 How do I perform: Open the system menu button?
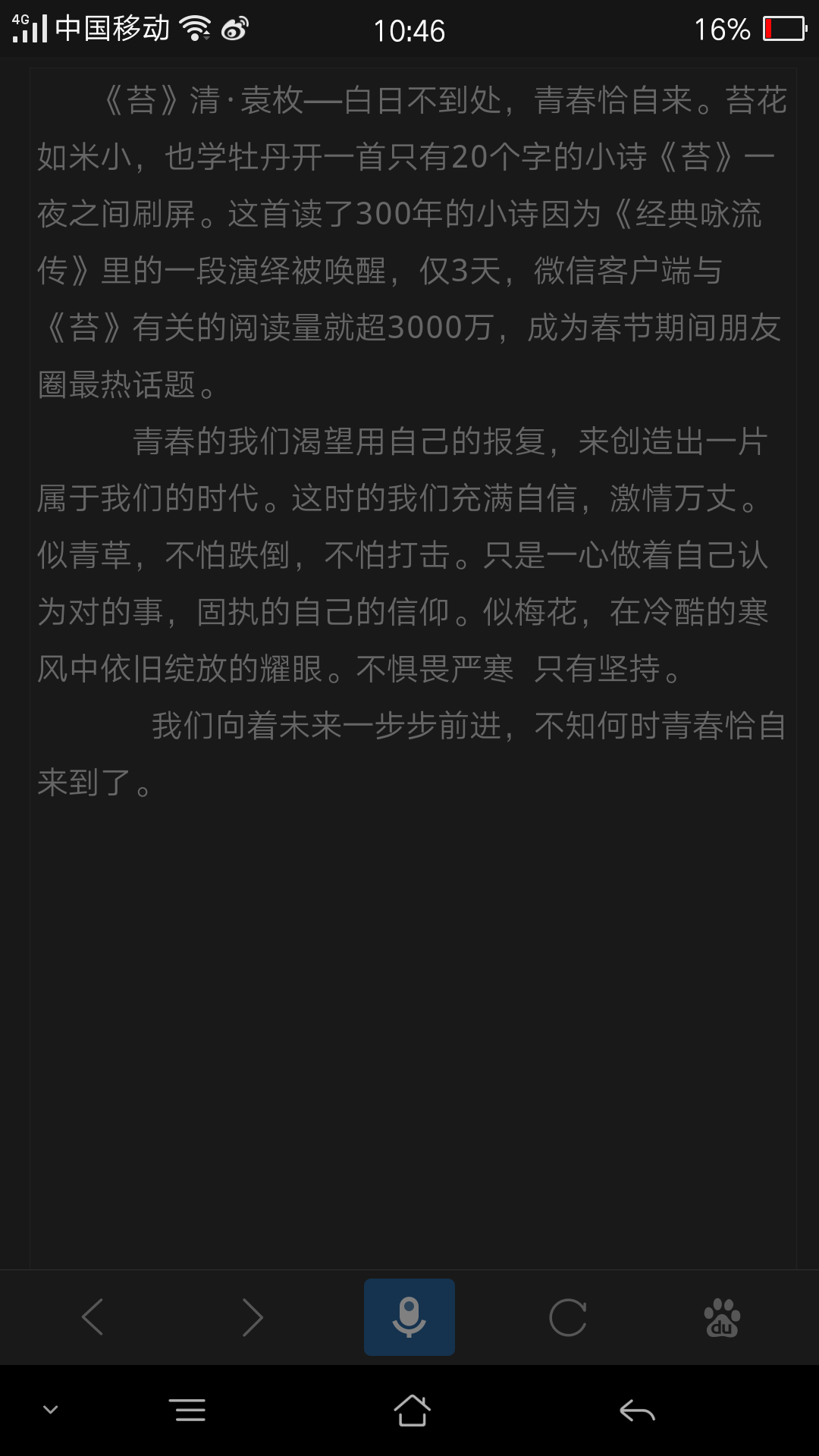tap(190, 1410)
